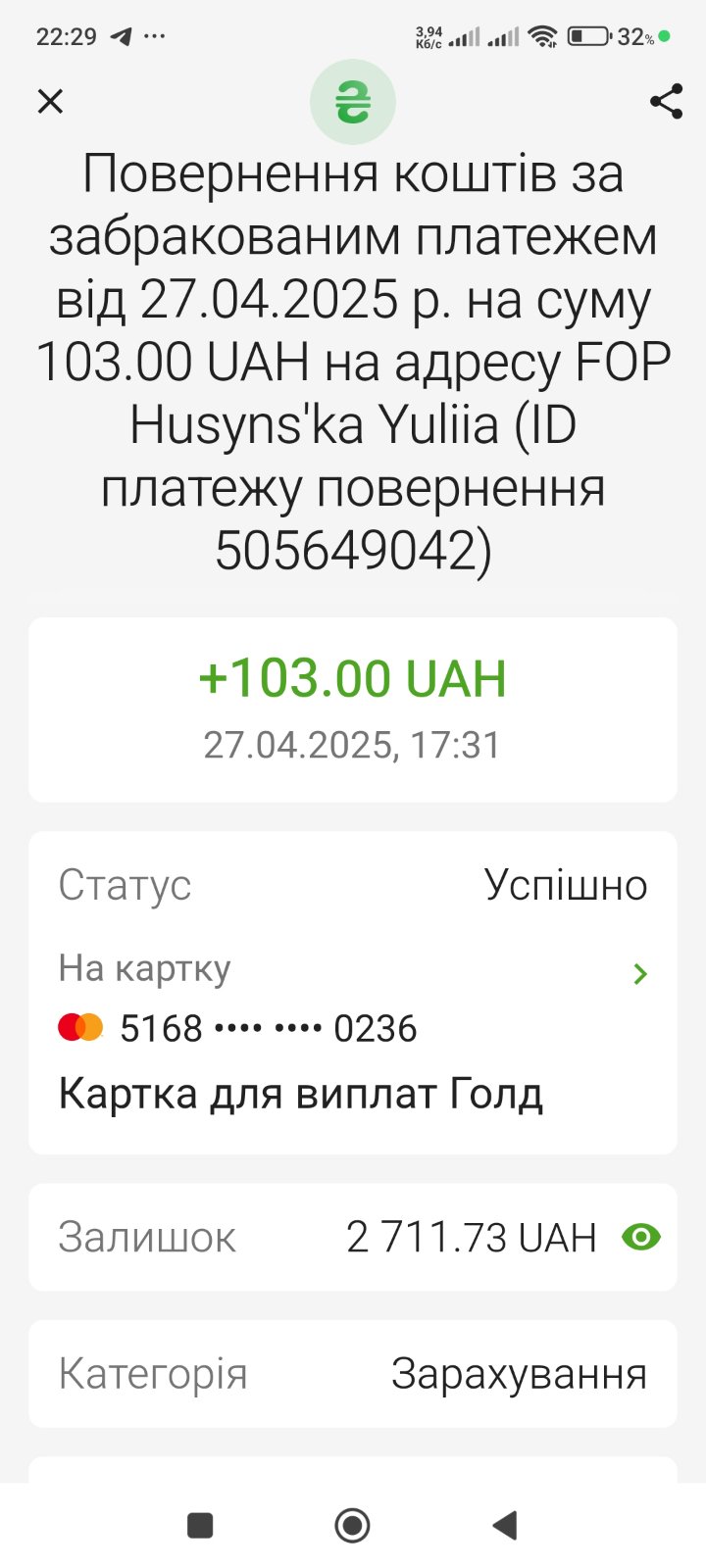Hide the balance with the eye icon
This screenshot has height=1568, width=706.
coord(641,1237)
